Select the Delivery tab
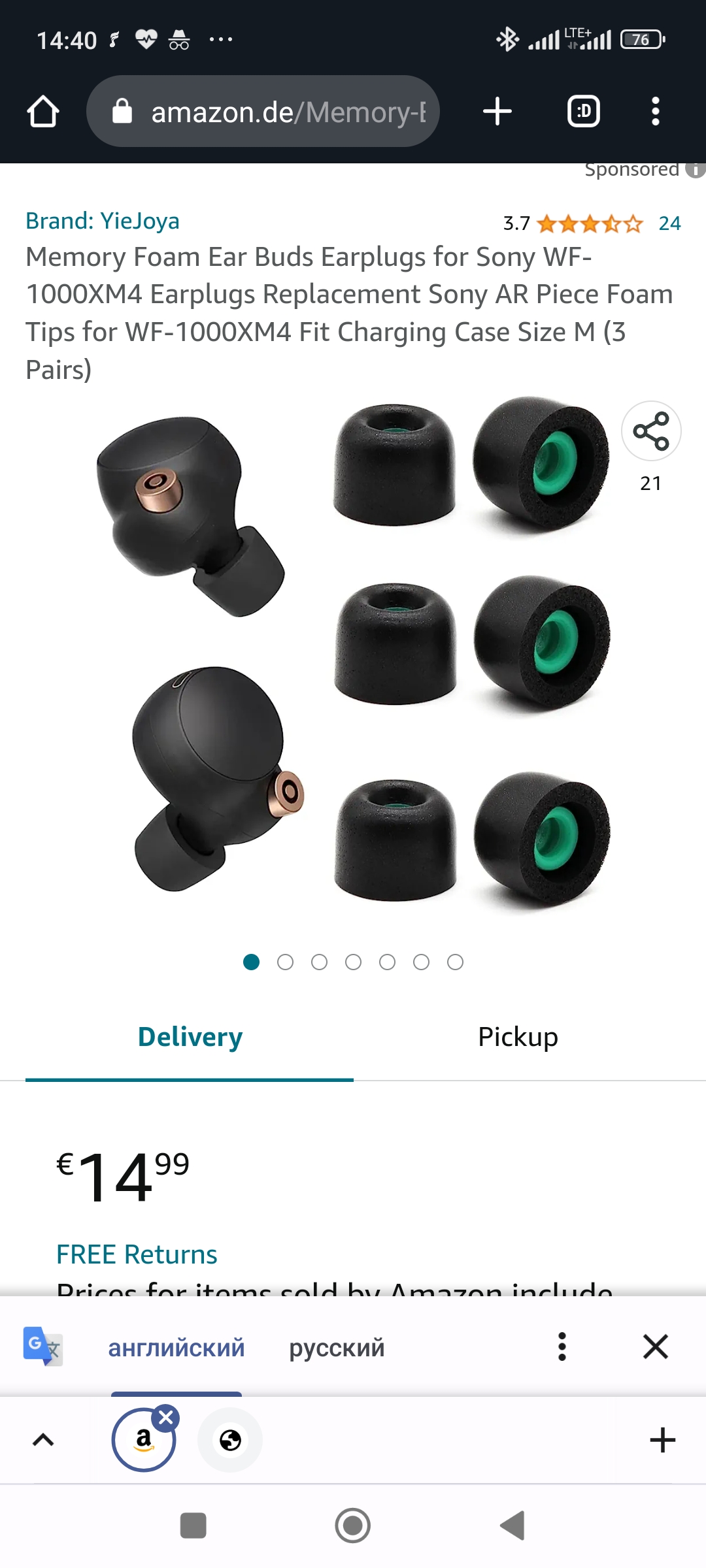The image size is (706, 1568). [190, 1037]
